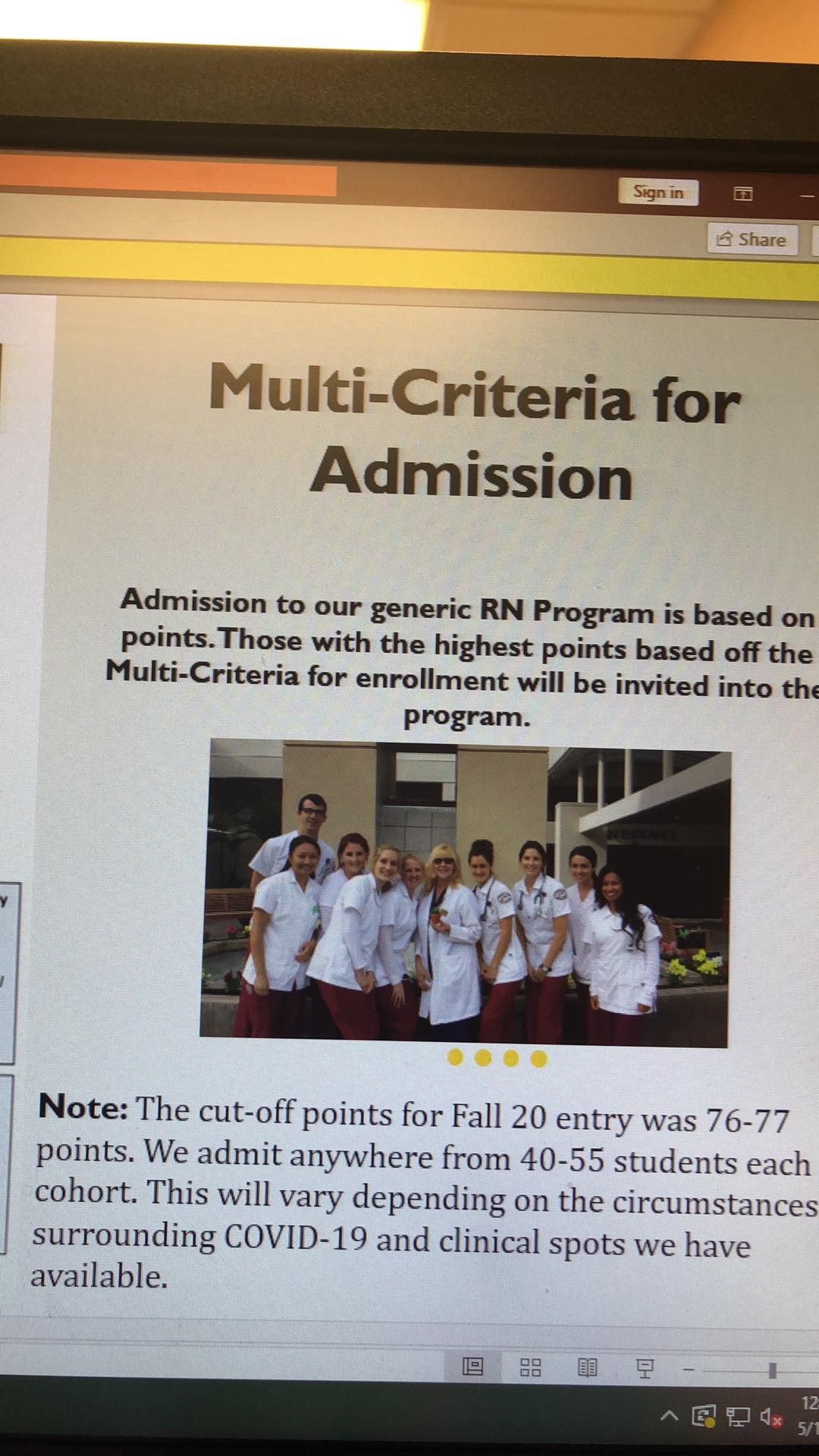
Task: Click the zoom out minus button
Action: click(689, 1370)
